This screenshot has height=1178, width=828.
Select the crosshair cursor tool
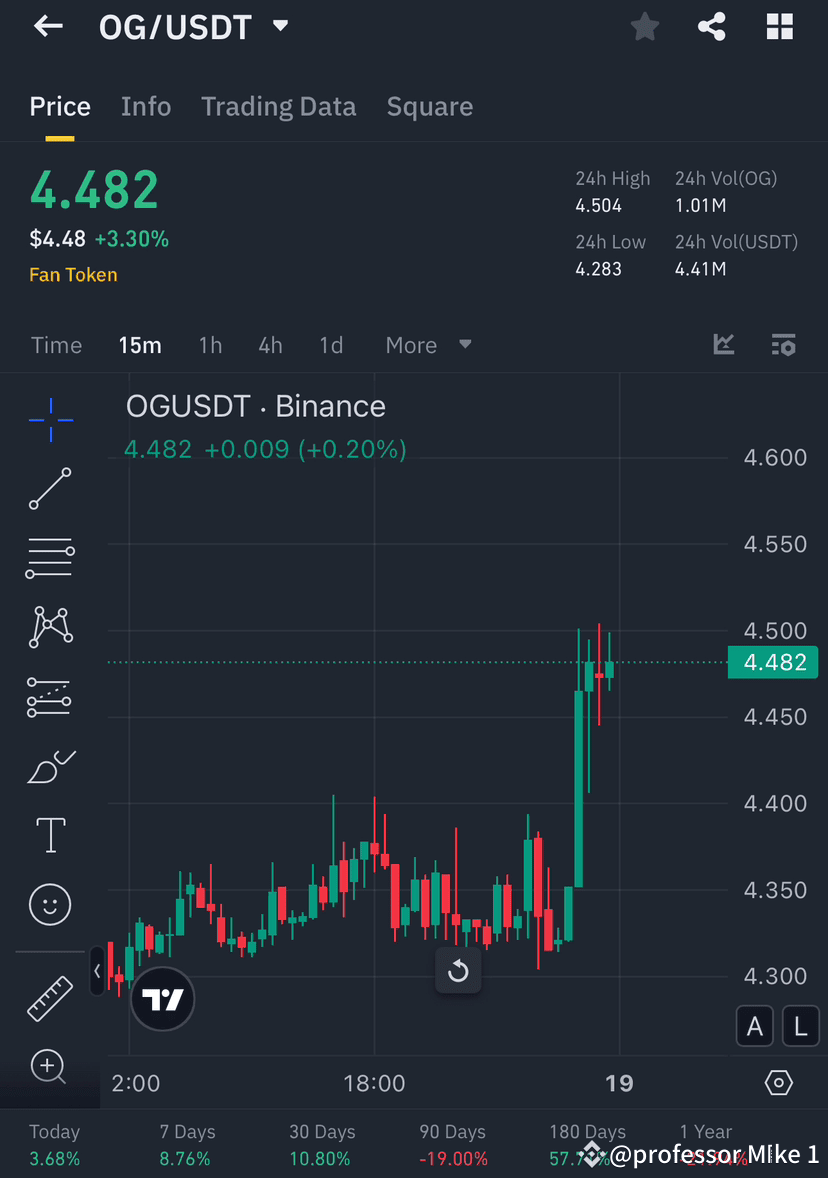click(x=49, y=419)
